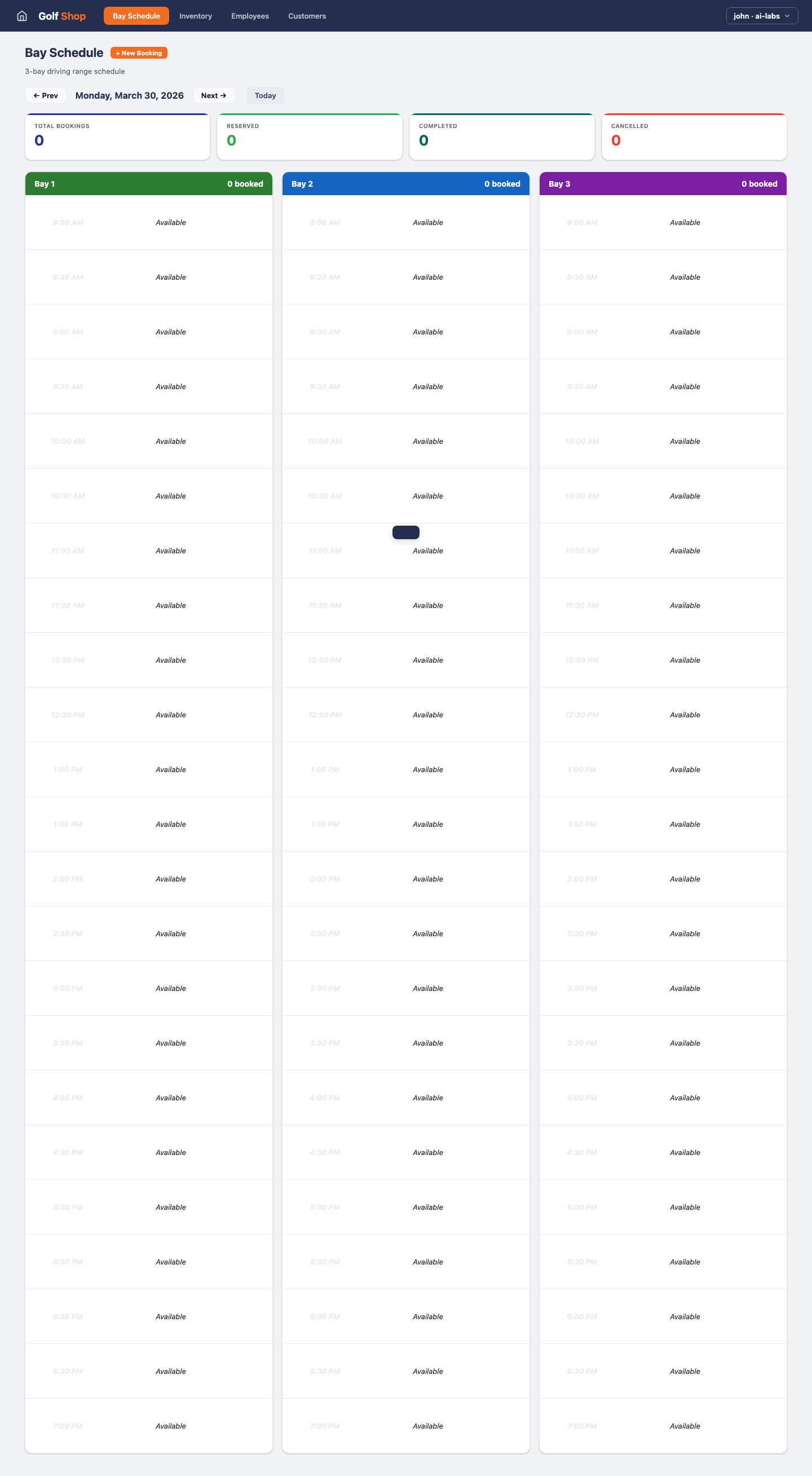Jump to today's schedule

tap(264, 96)
